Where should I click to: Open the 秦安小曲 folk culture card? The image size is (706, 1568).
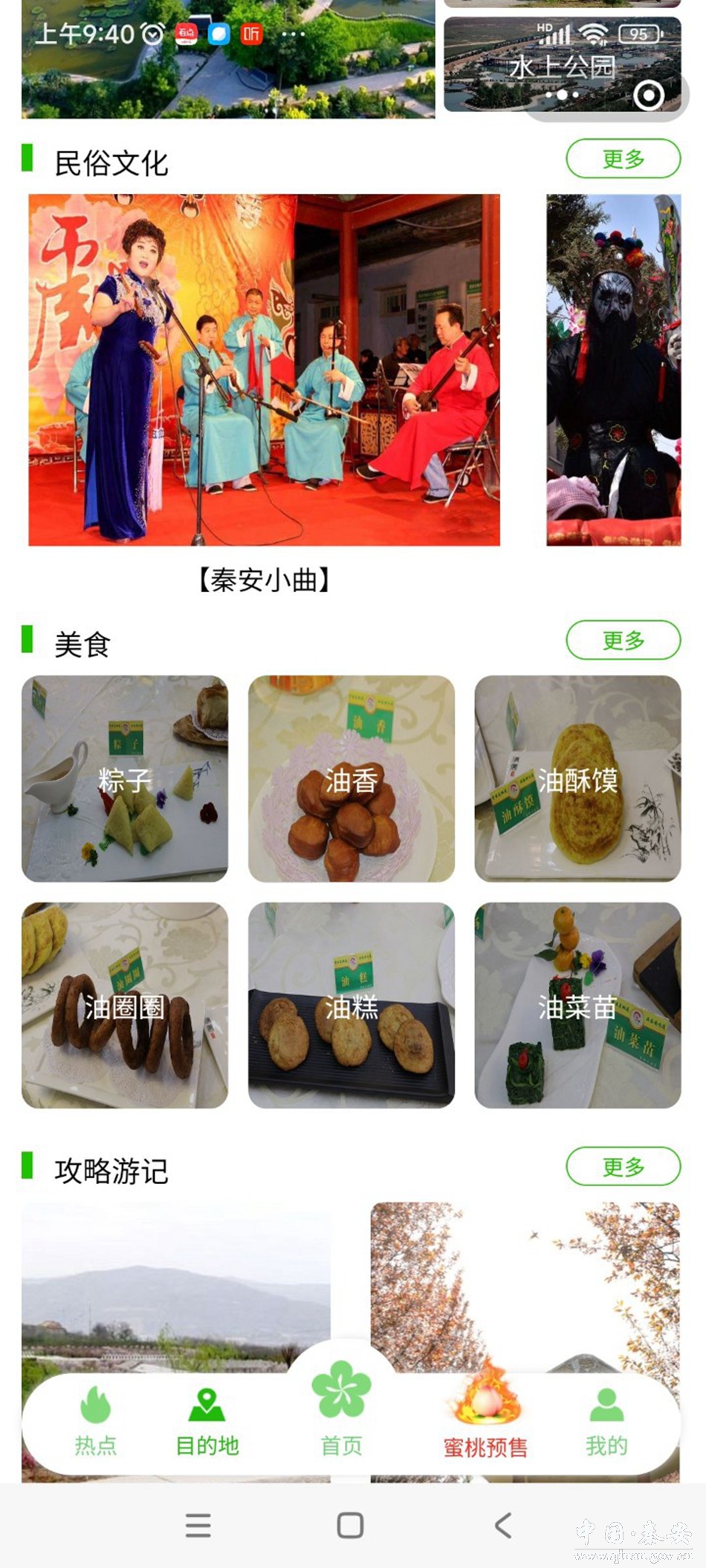[264, 370]
